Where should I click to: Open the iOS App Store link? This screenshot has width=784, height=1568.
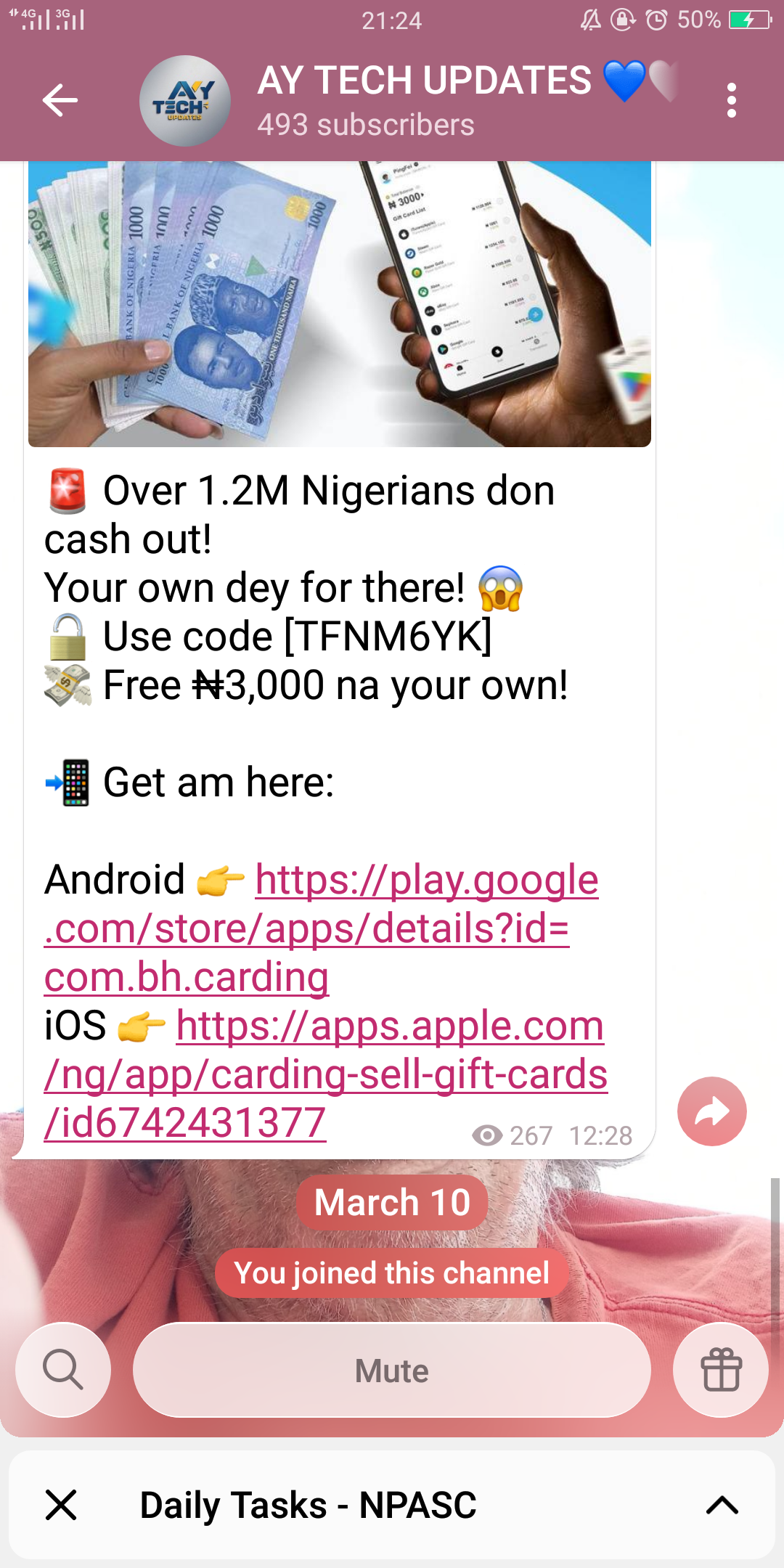[325, 1074]
